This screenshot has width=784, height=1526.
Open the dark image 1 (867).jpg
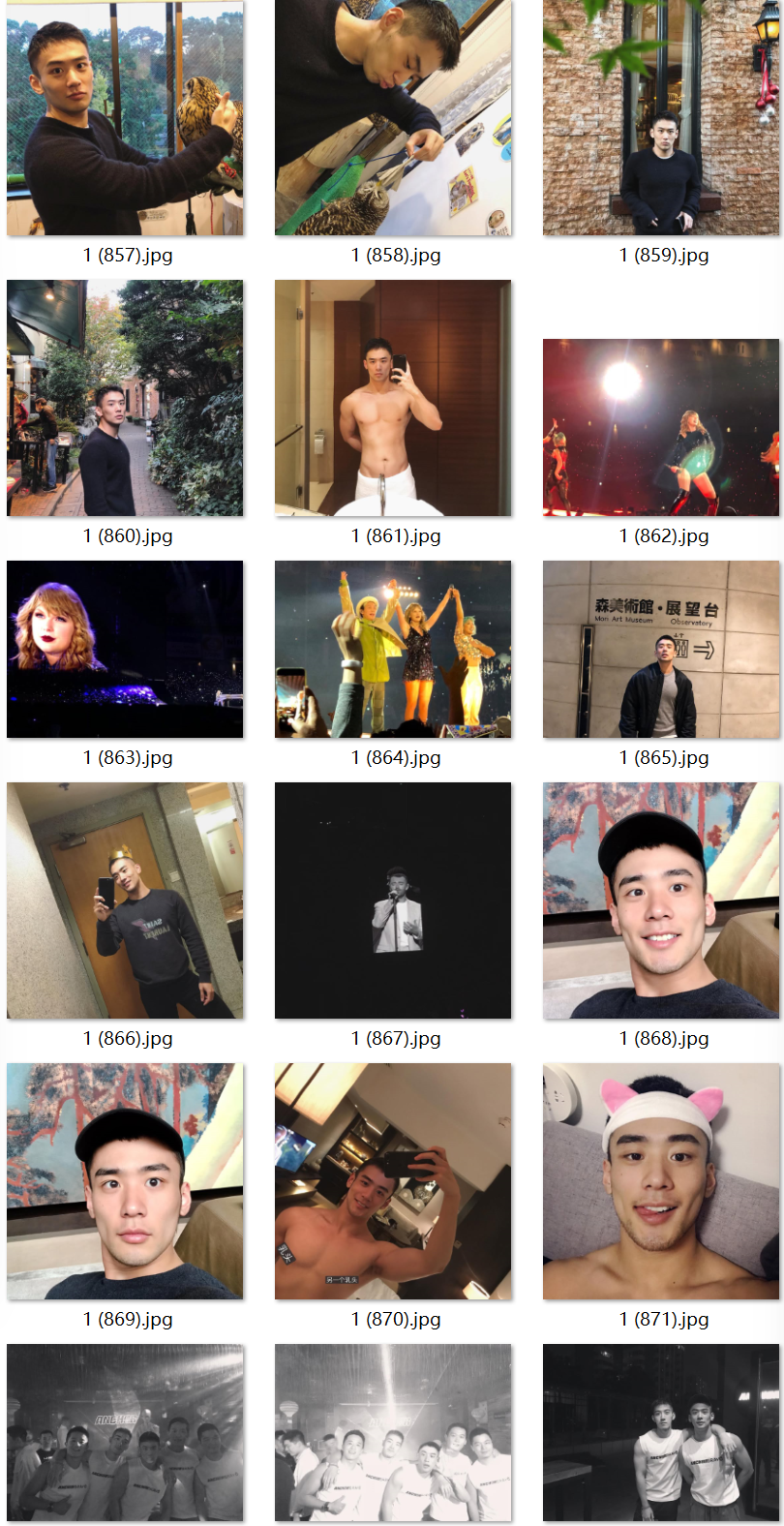click(393, 900)
